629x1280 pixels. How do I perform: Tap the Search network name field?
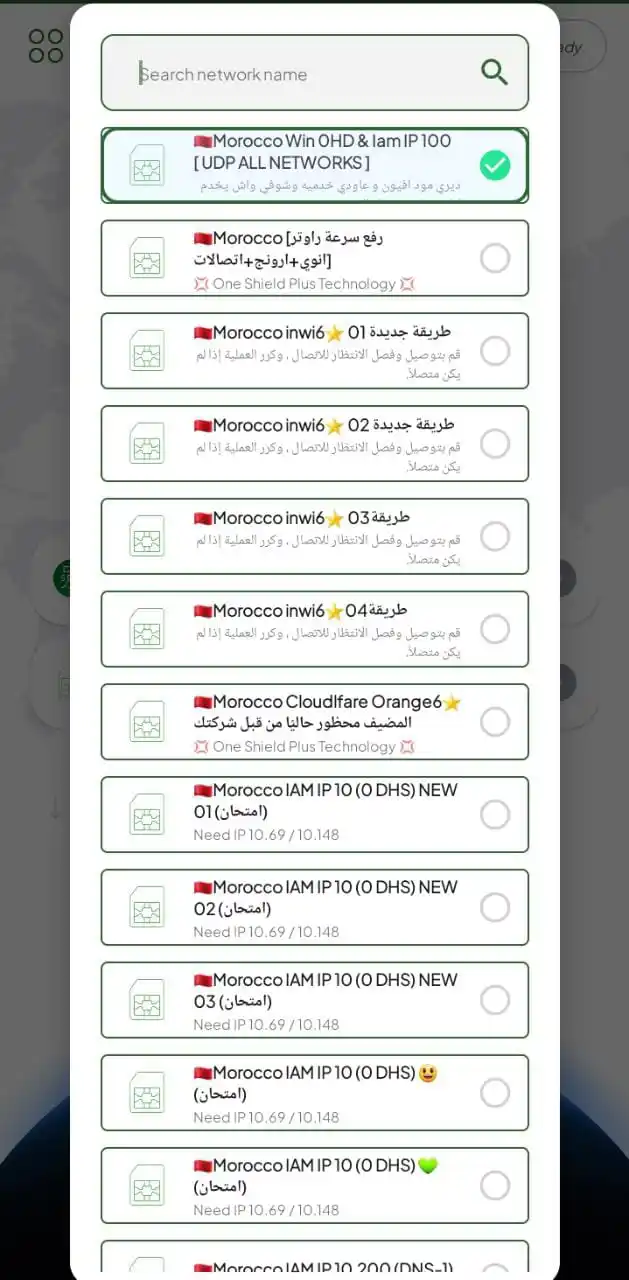coord(300,74)
